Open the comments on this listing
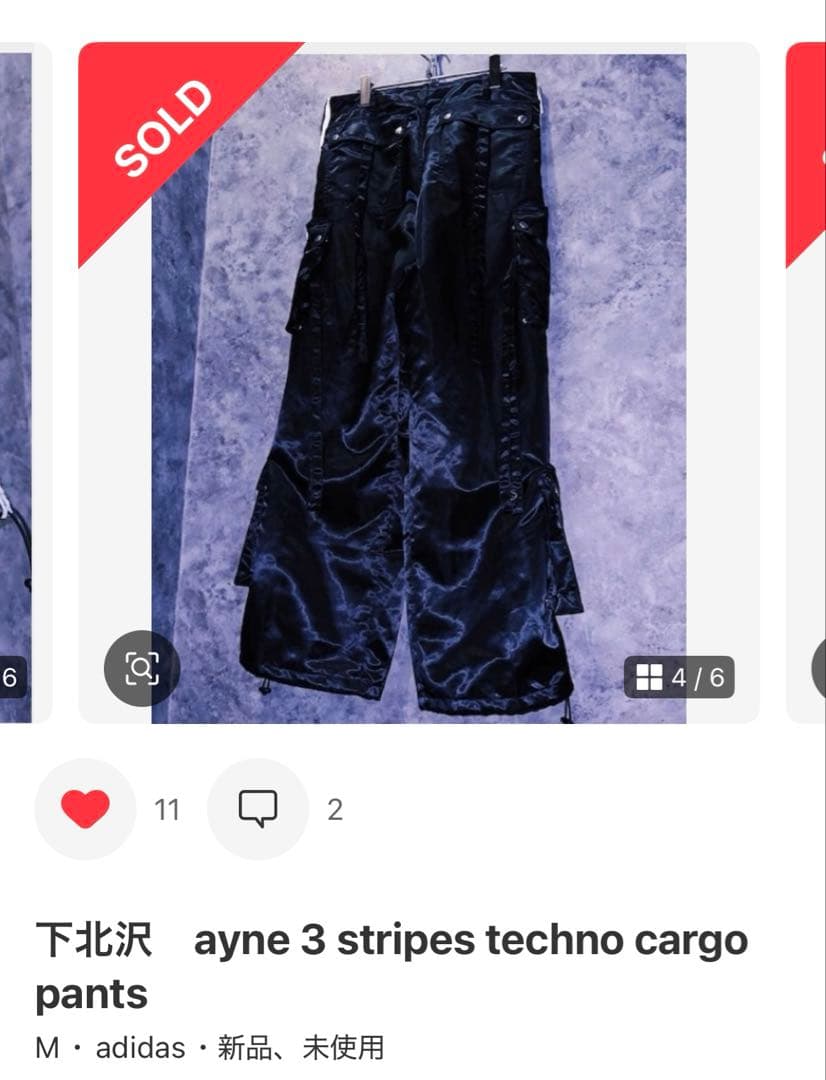 coord(257,808)
